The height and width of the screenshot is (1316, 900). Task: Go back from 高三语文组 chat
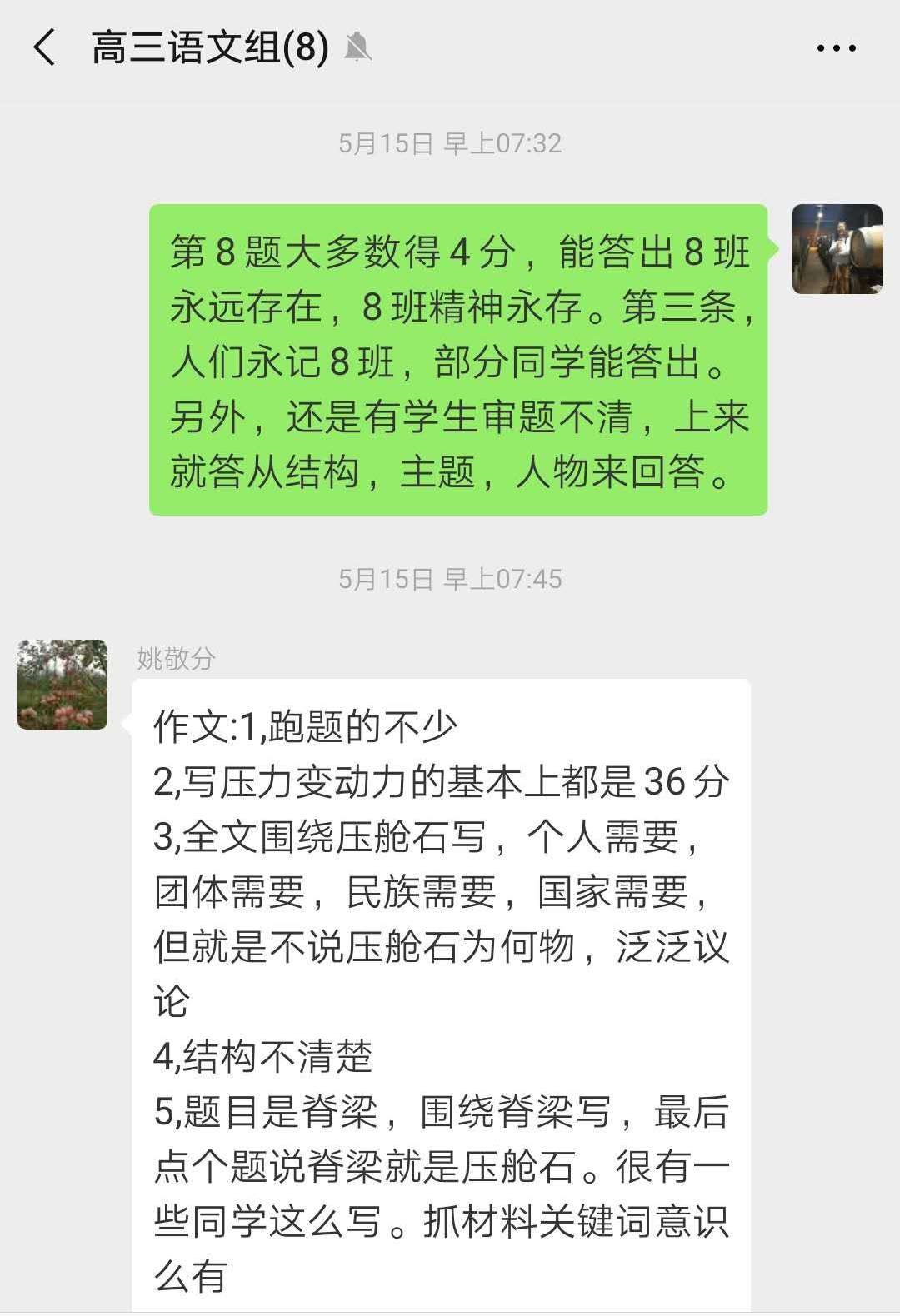tap(44, 47)
